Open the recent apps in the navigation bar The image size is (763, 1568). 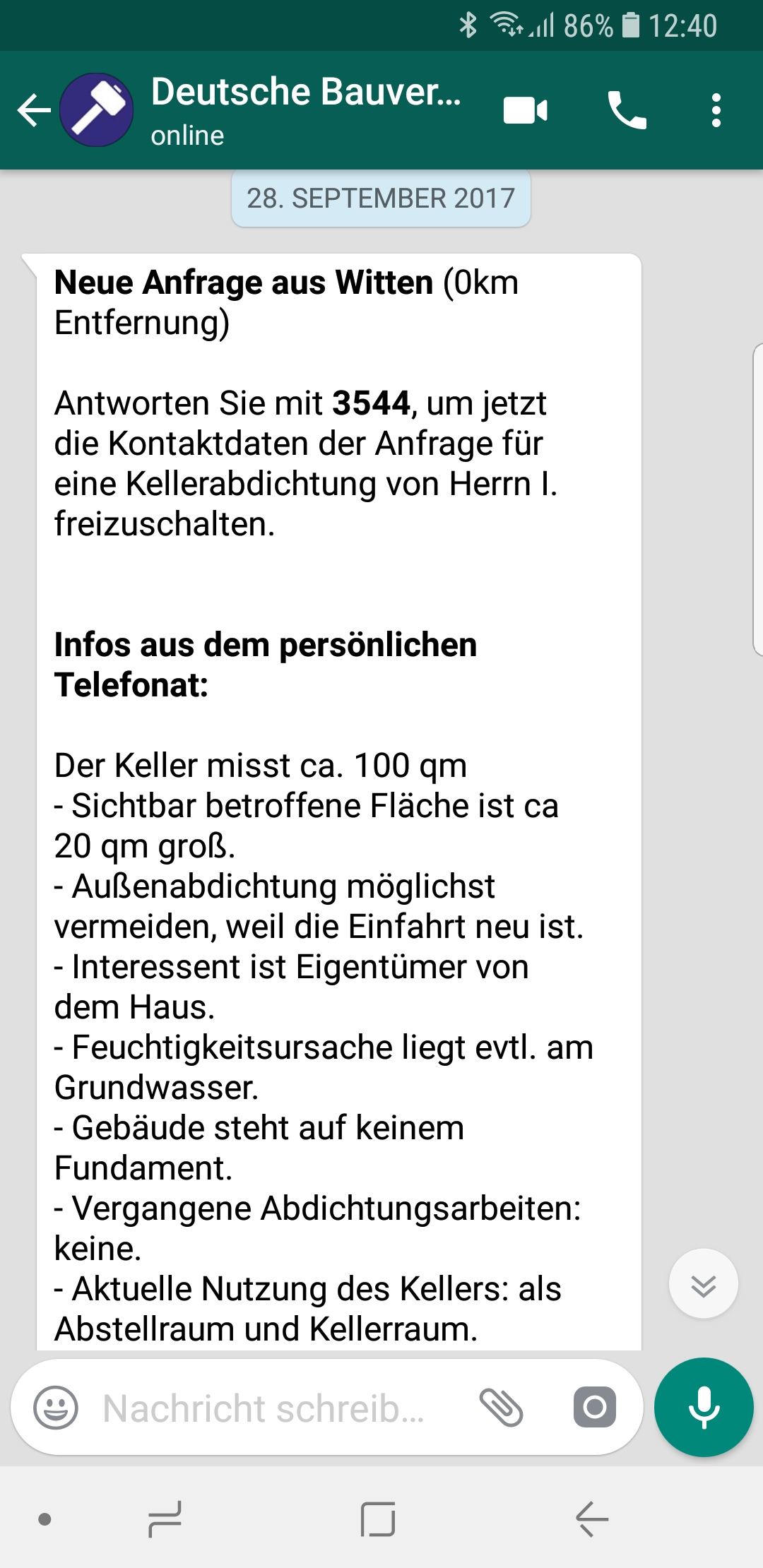(165, 1519)
